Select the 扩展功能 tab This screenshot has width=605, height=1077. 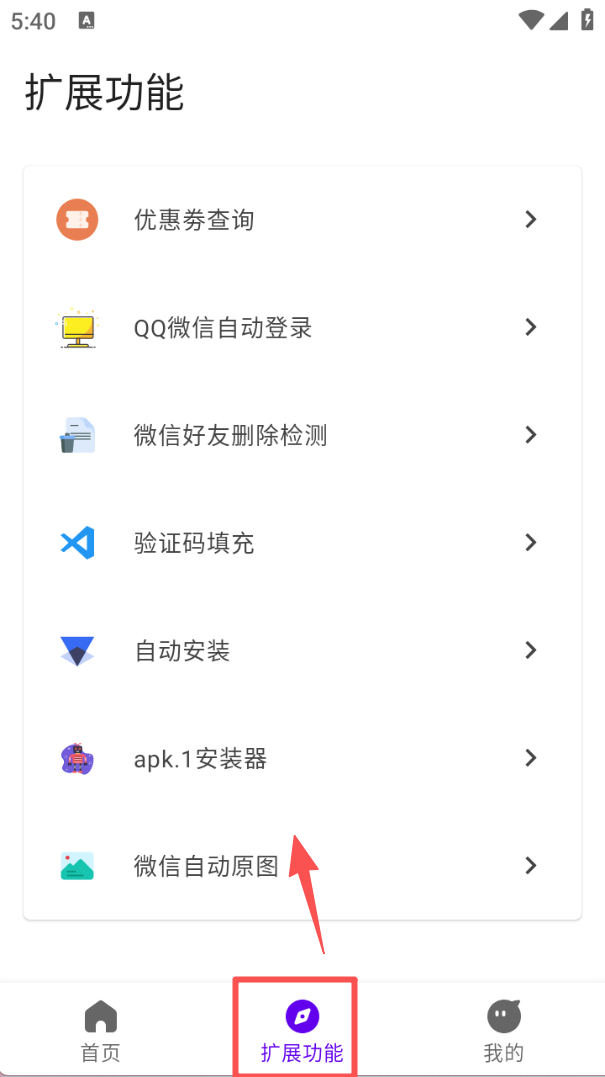tap(301, 1031)
